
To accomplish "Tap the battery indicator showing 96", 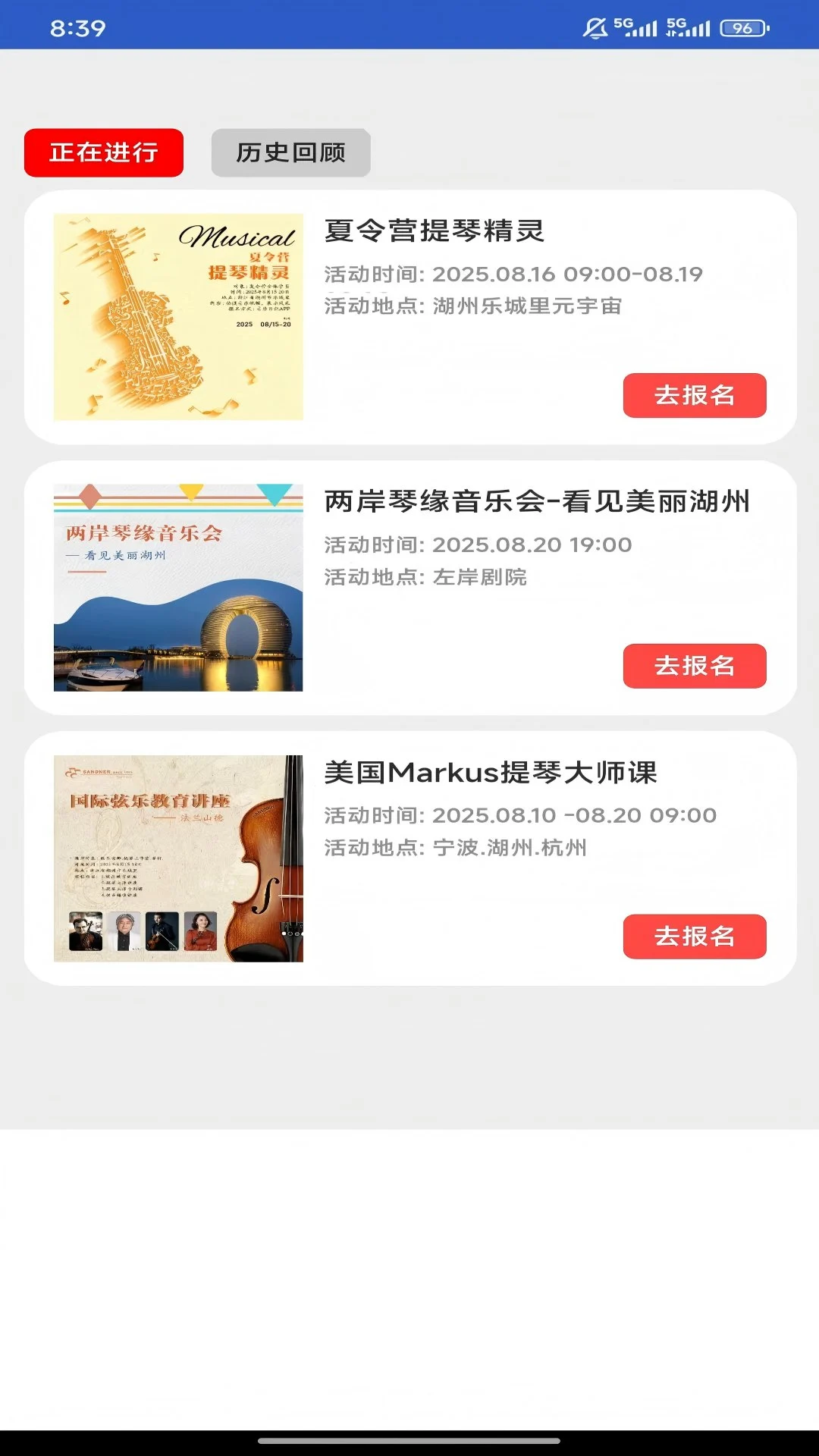I will tap(738, 27).
